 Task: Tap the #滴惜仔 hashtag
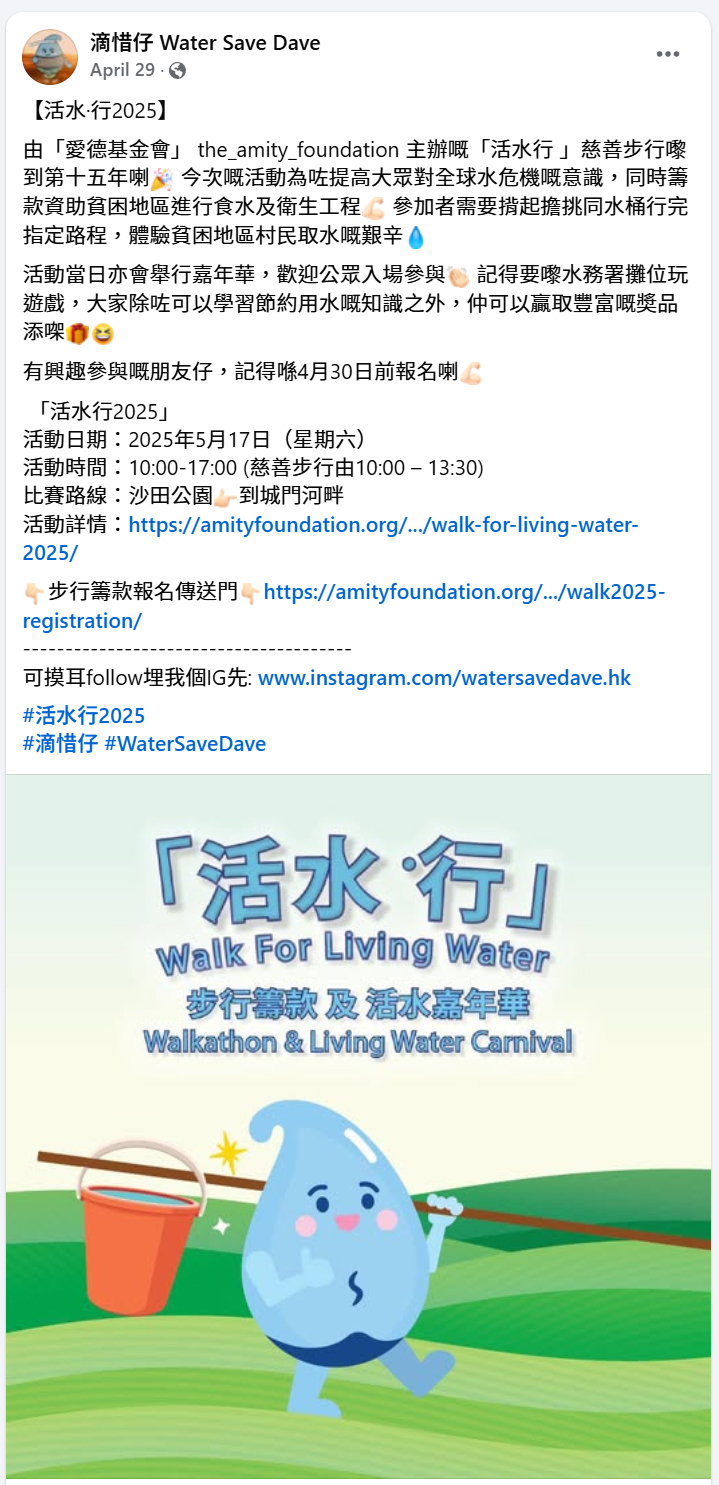60,744
